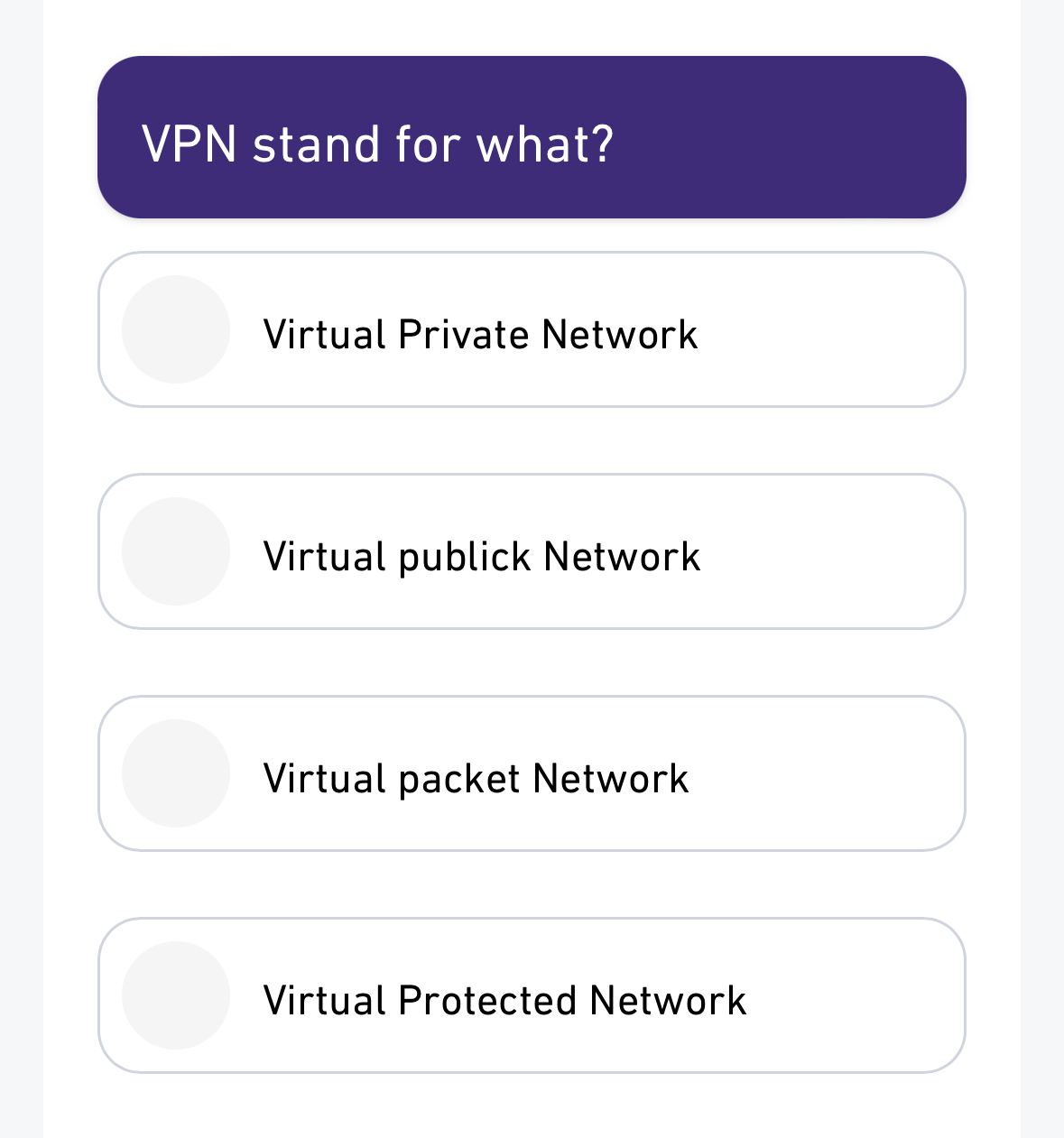The height and width of the screenshot is (1138, 1064).
Task: Tap the text Virtual packet Network
Action: 476,777
